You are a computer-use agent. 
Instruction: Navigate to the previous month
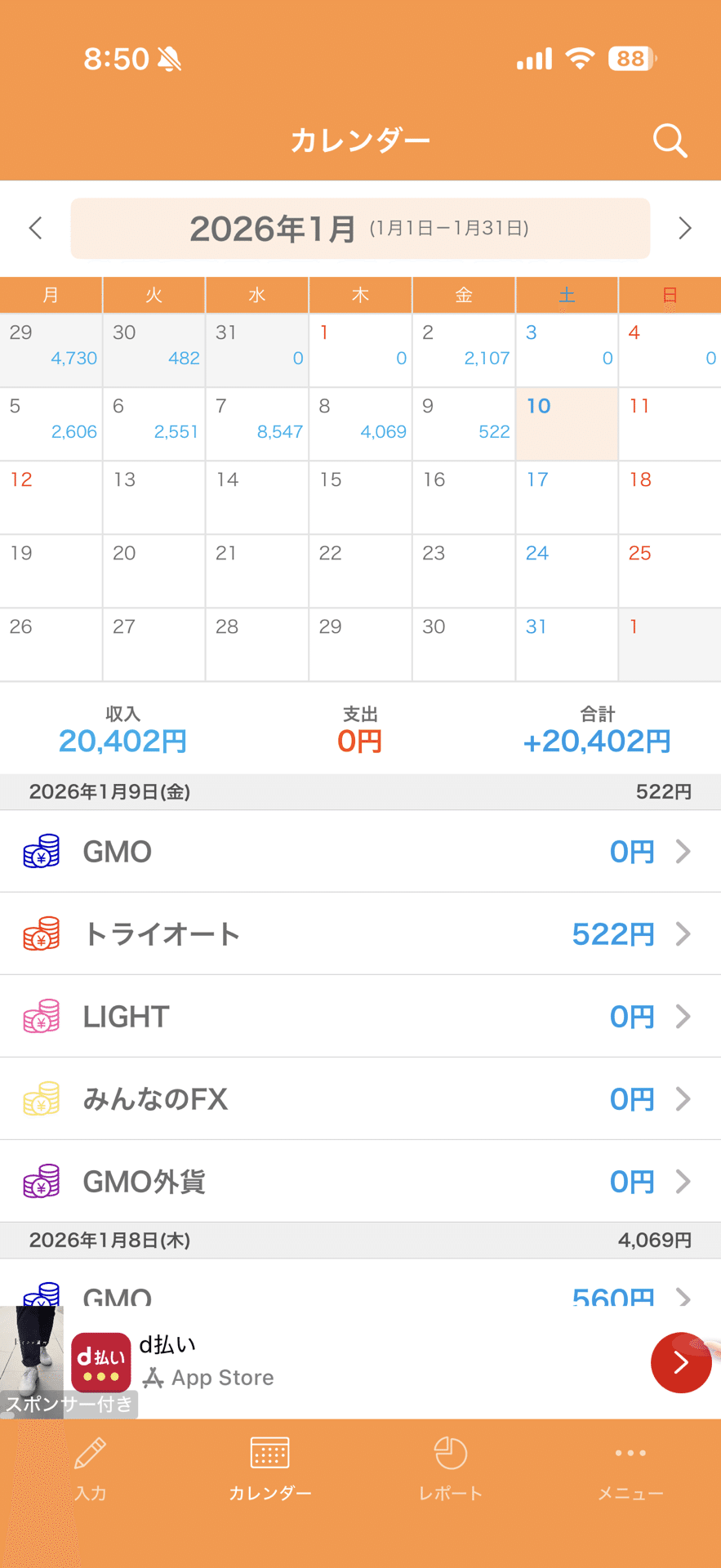click(x=35, y=229)
